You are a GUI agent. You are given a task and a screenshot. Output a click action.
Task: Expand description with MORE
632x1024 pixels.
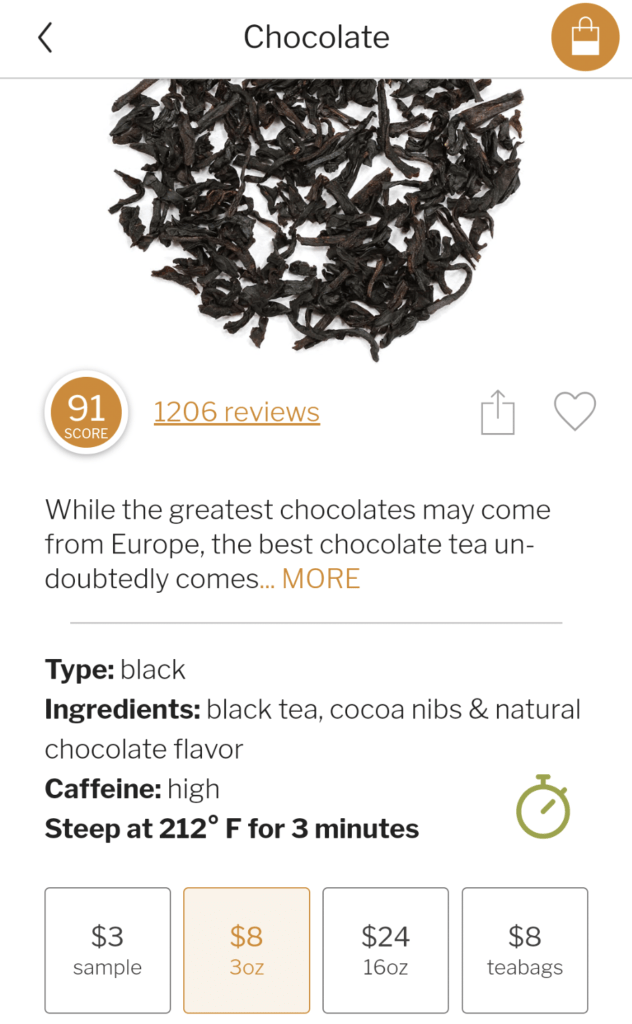[x=321, y=578]
